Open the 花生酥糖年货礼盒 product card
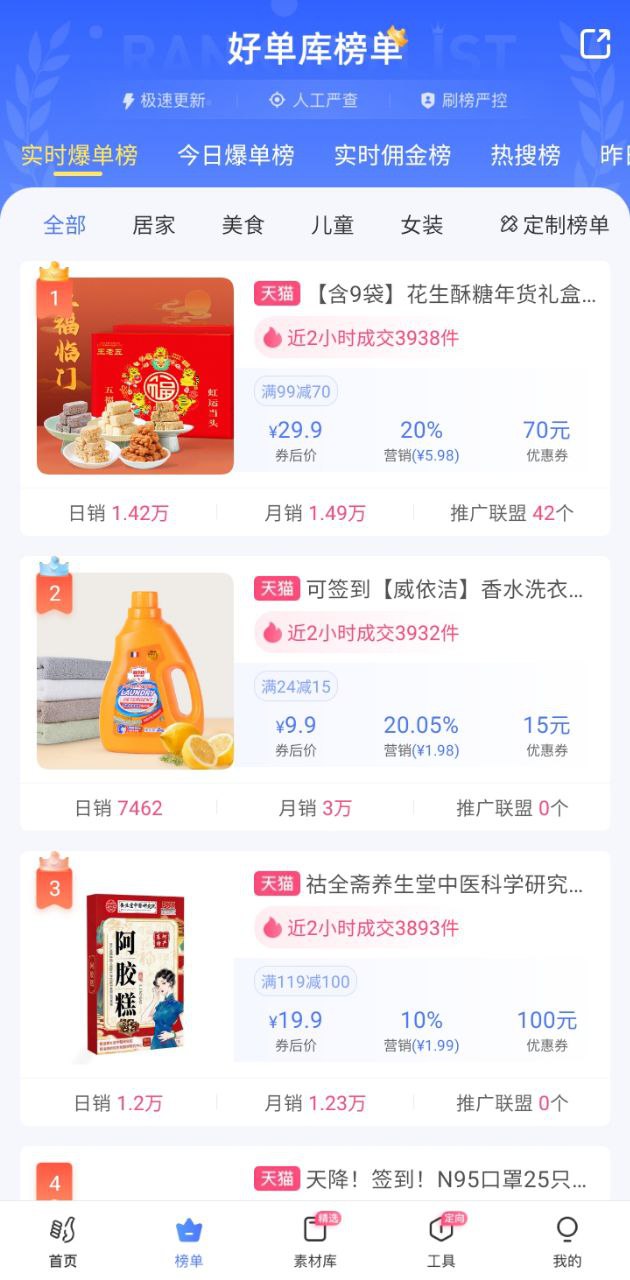The height and width of the screenshot is (1280, 630). click(425, 294)
